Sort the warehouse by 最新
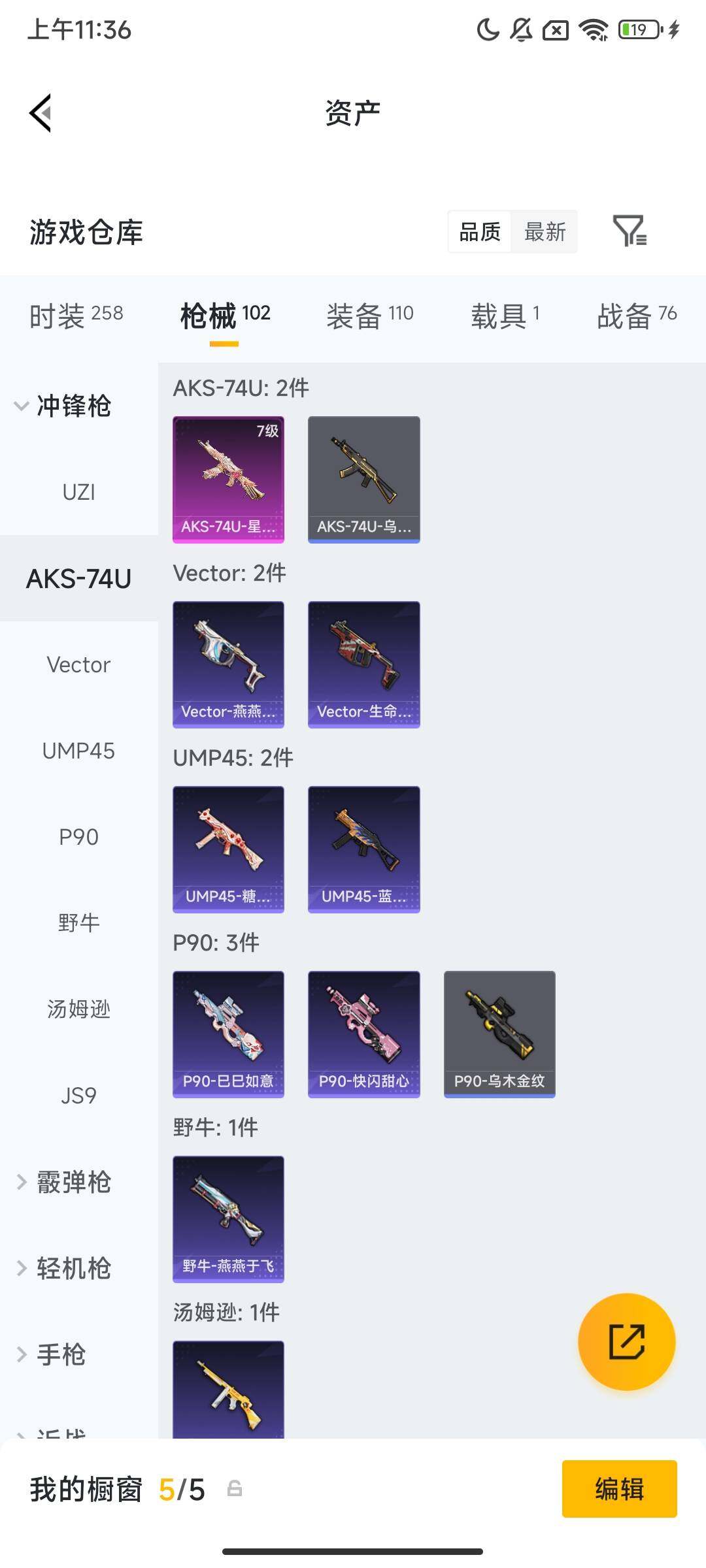 tap(545, 232)
